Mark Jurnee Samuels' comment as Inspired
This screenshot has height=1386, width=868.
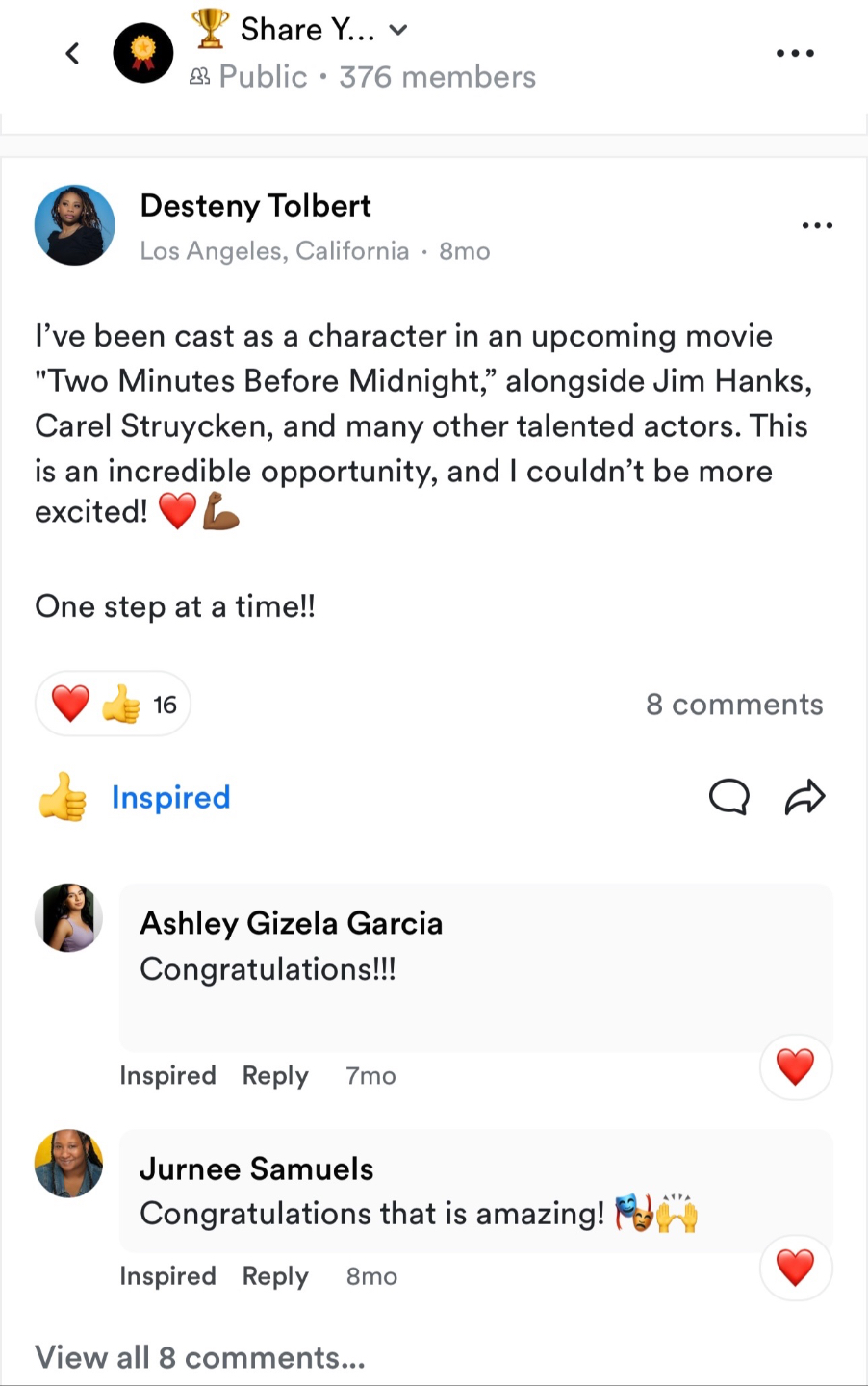coord(167,1275)
